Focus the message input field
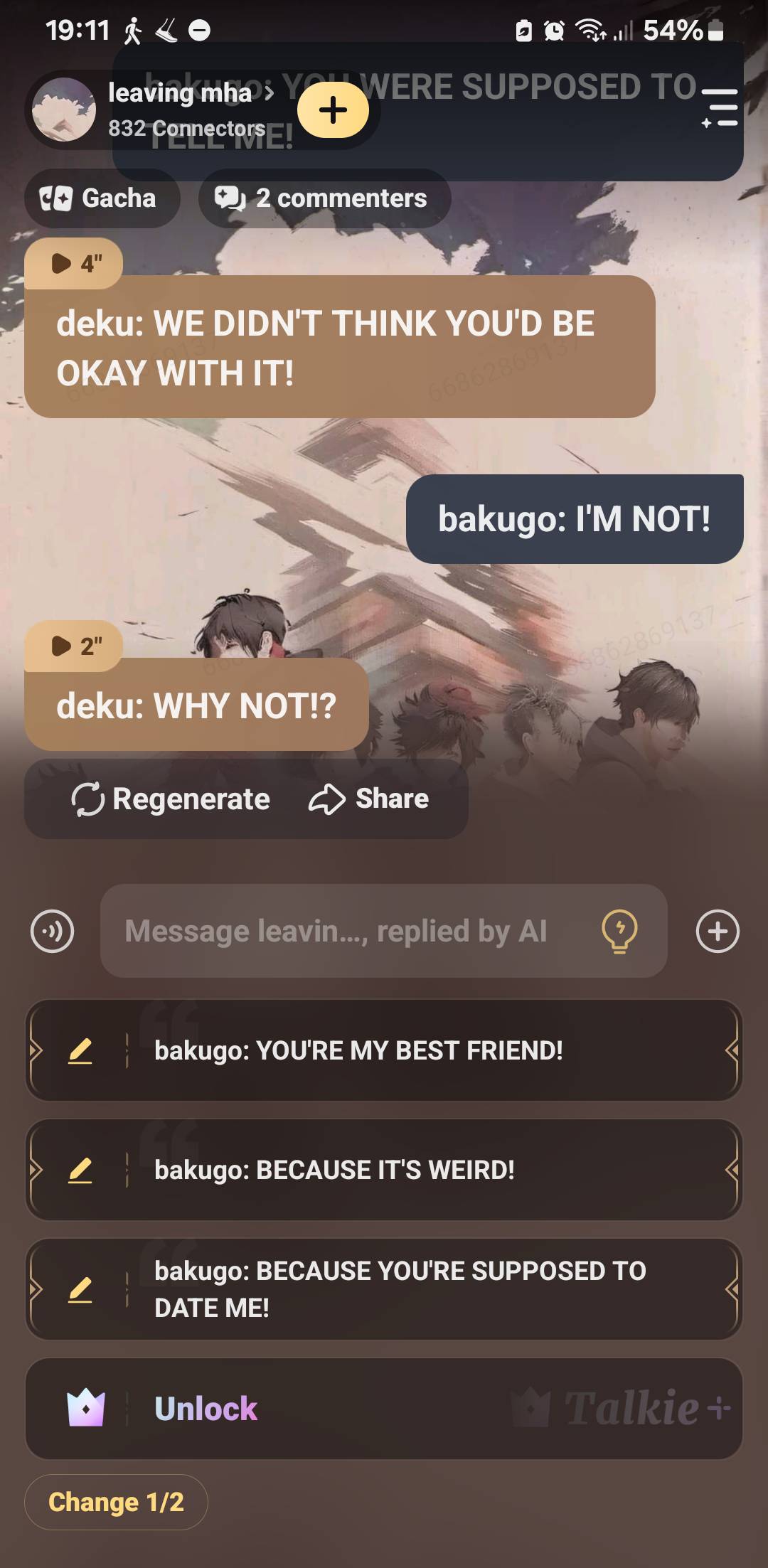 click(x=341, y=932)
